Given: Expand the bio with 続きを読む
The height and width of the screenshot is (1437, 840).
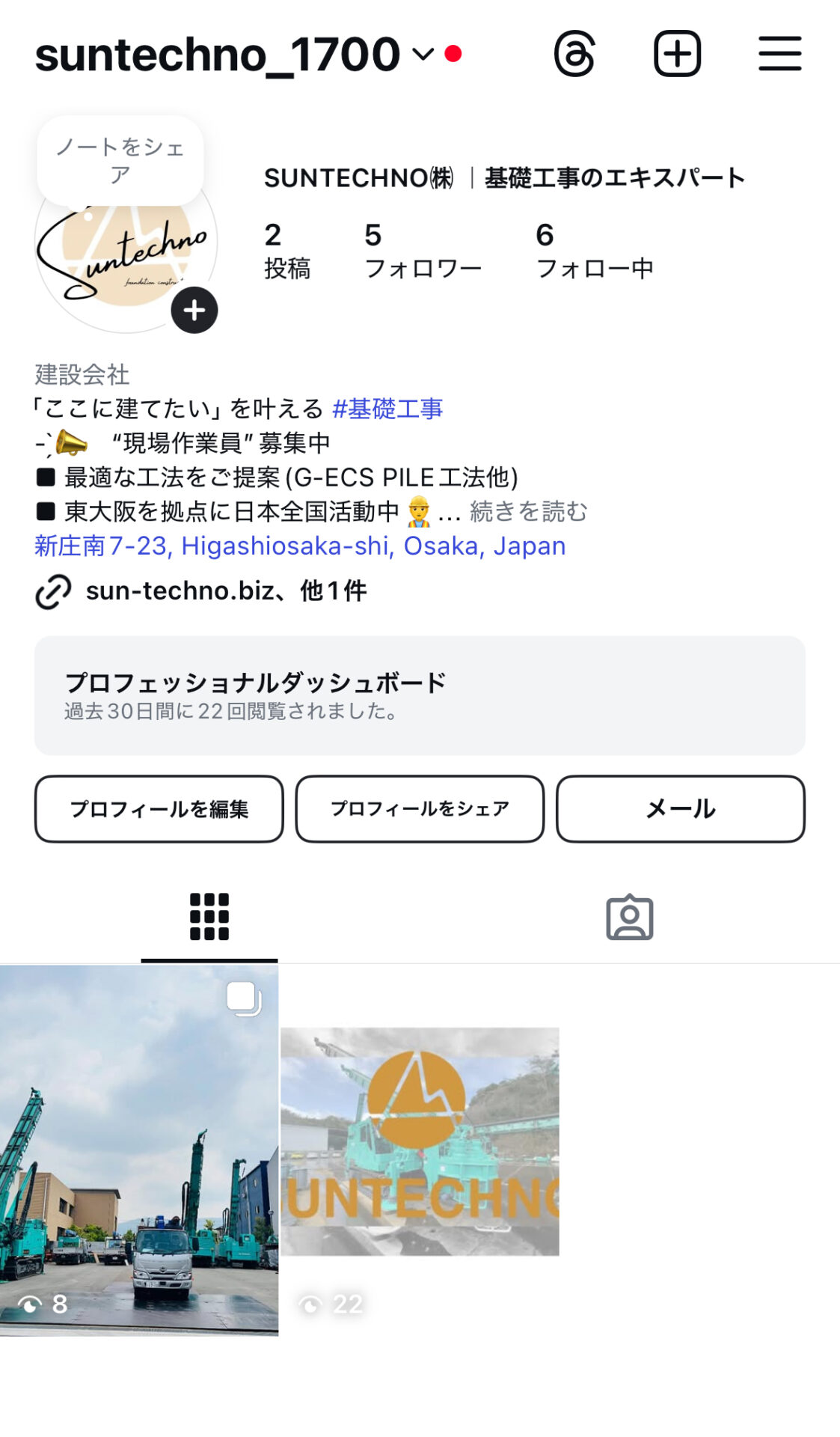Looking at the screenshot, I should [528, 512].
